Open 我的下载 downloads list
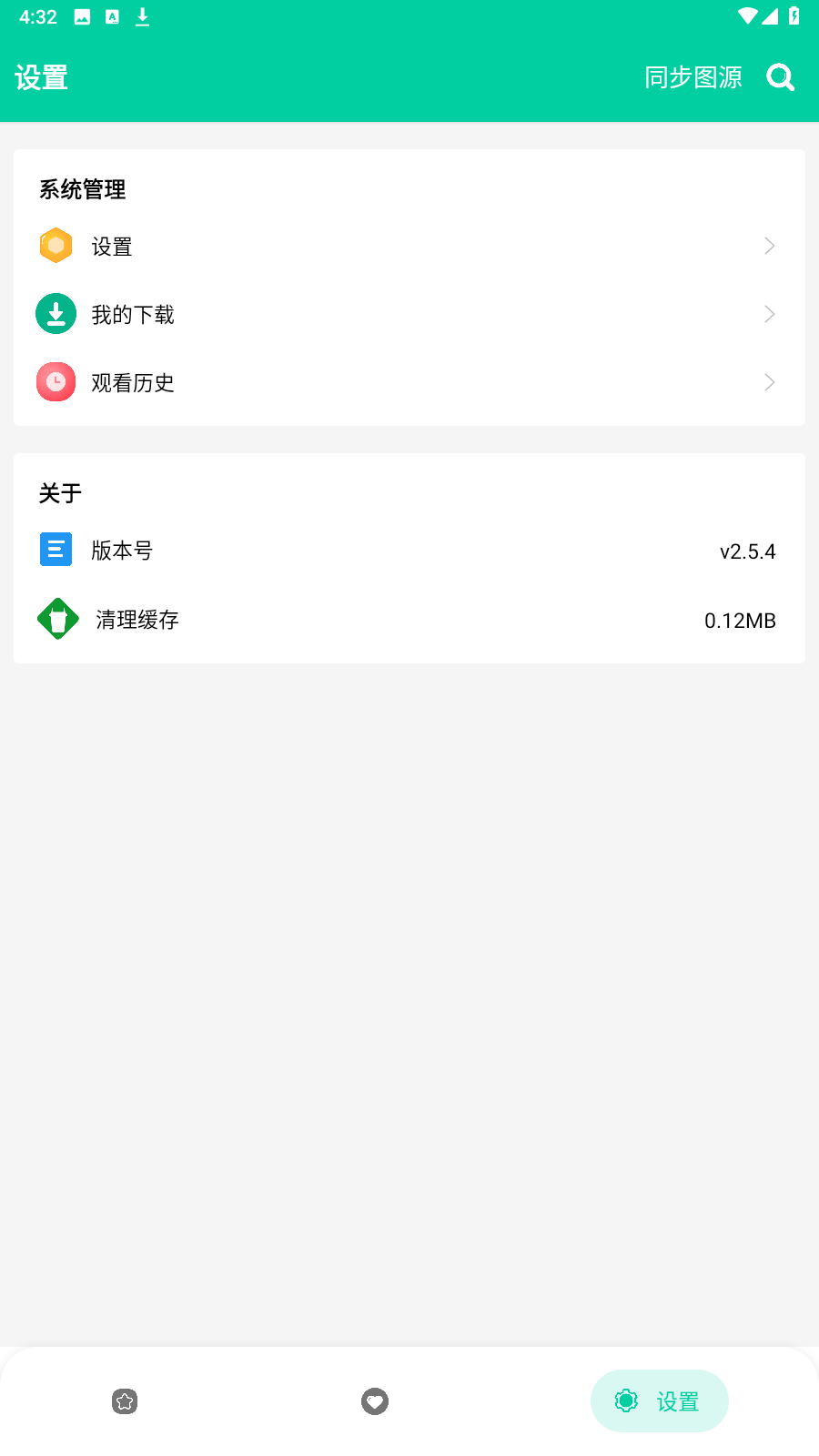This screenshot has width=819, height=1456. (x=409, y=314)
